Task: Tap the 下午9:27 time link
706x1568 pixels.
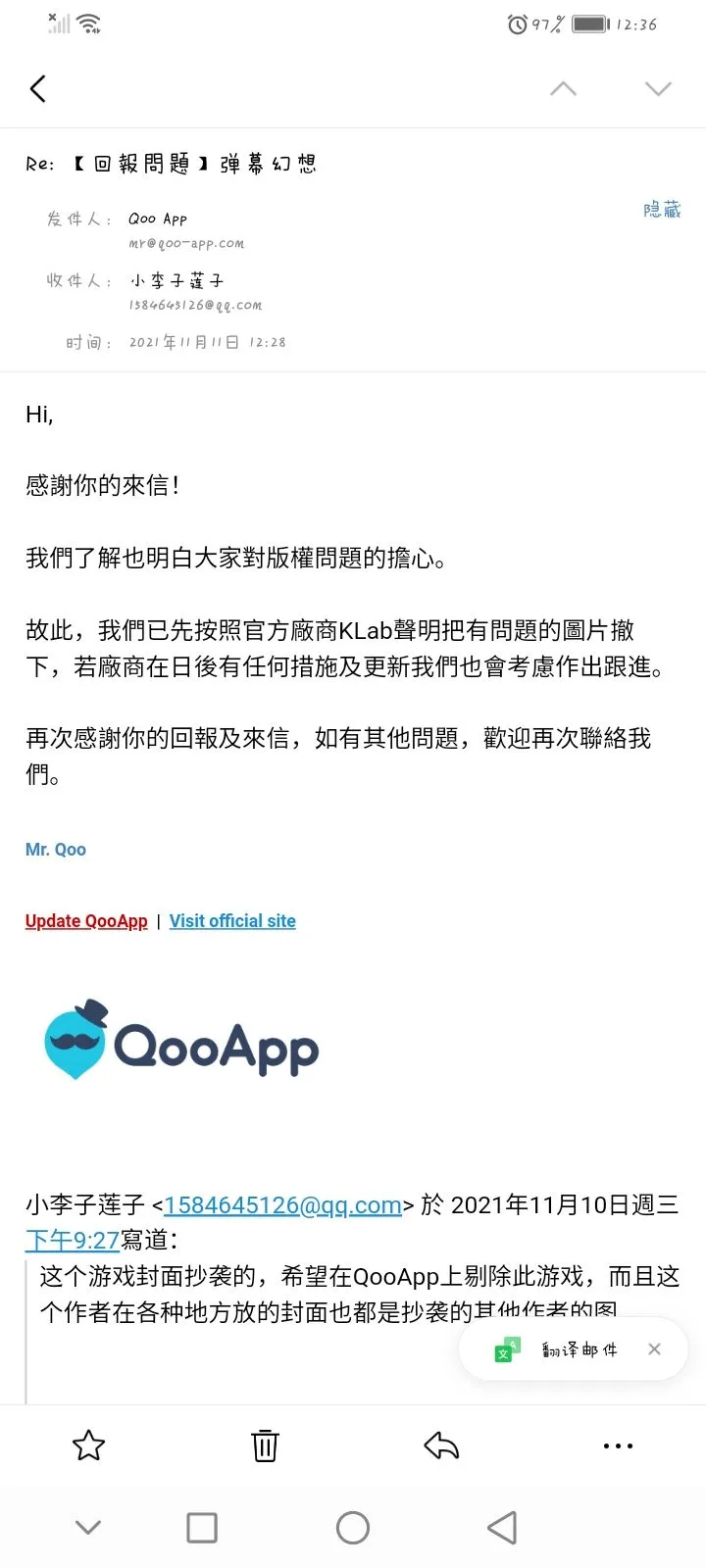Action: click(x=72, y=1240)
